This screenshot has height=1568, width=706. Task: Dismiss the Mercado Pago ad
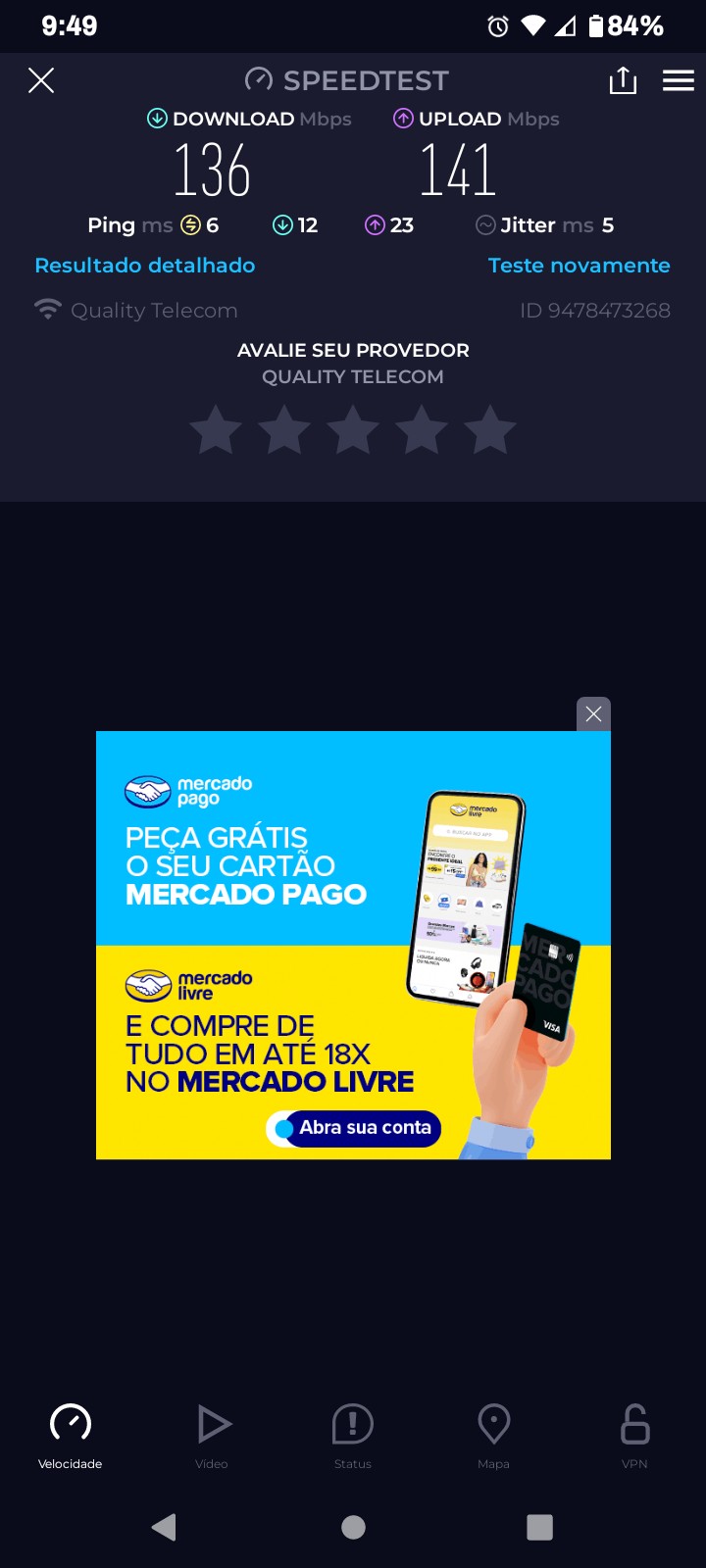593,714
